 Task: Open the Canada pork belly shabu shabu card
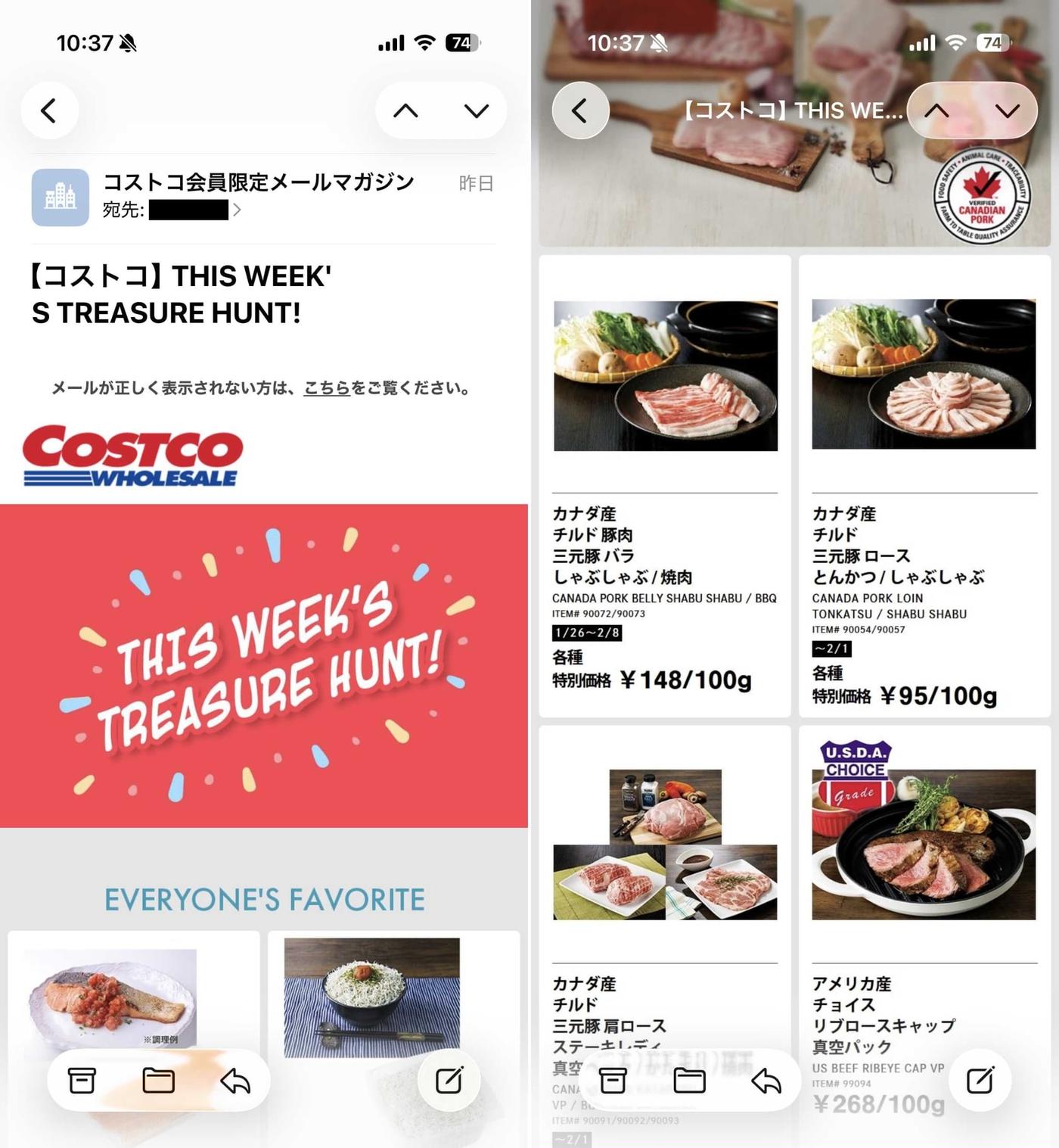(x=665, y=486)
